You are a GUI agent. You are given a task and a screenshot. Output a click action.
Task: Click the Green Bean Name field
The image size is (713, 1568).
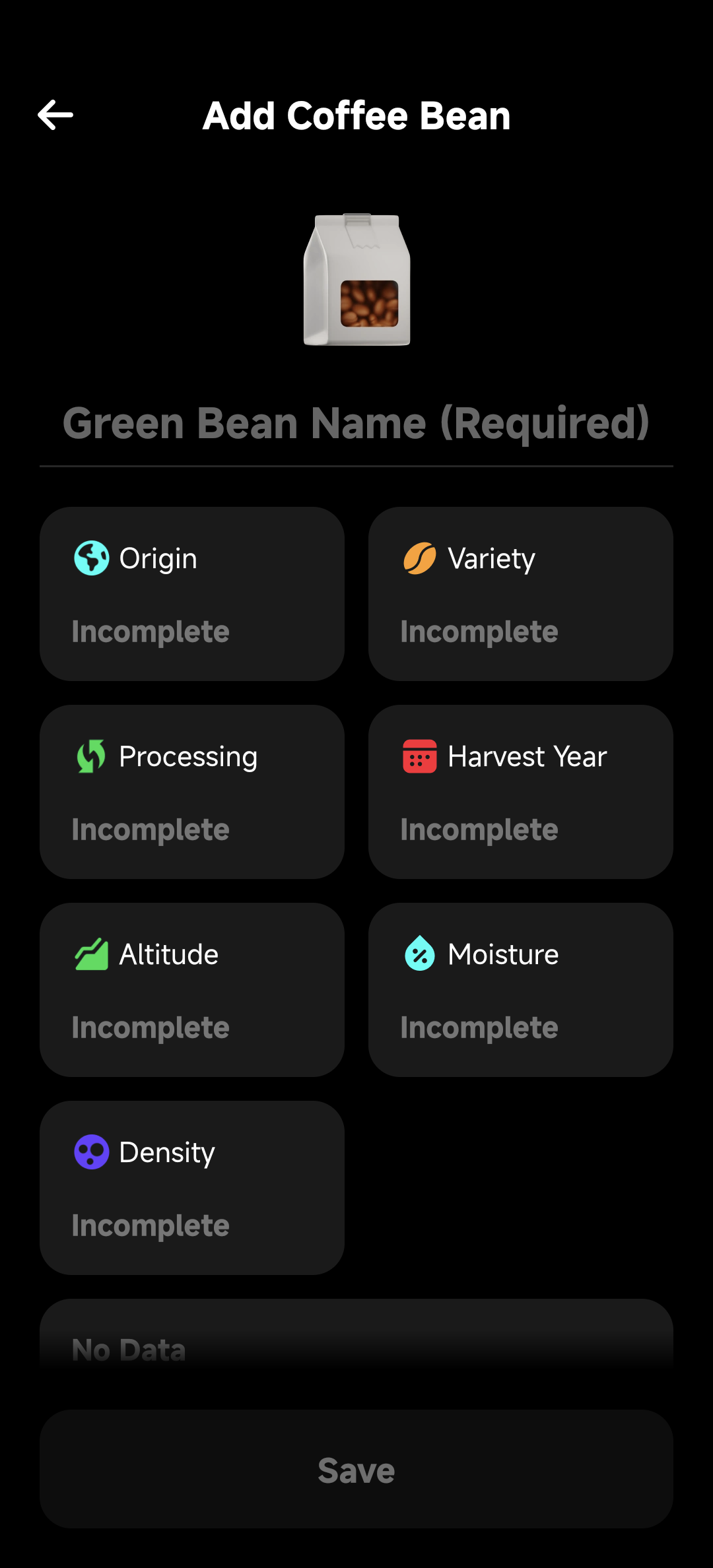coord(356,424)
